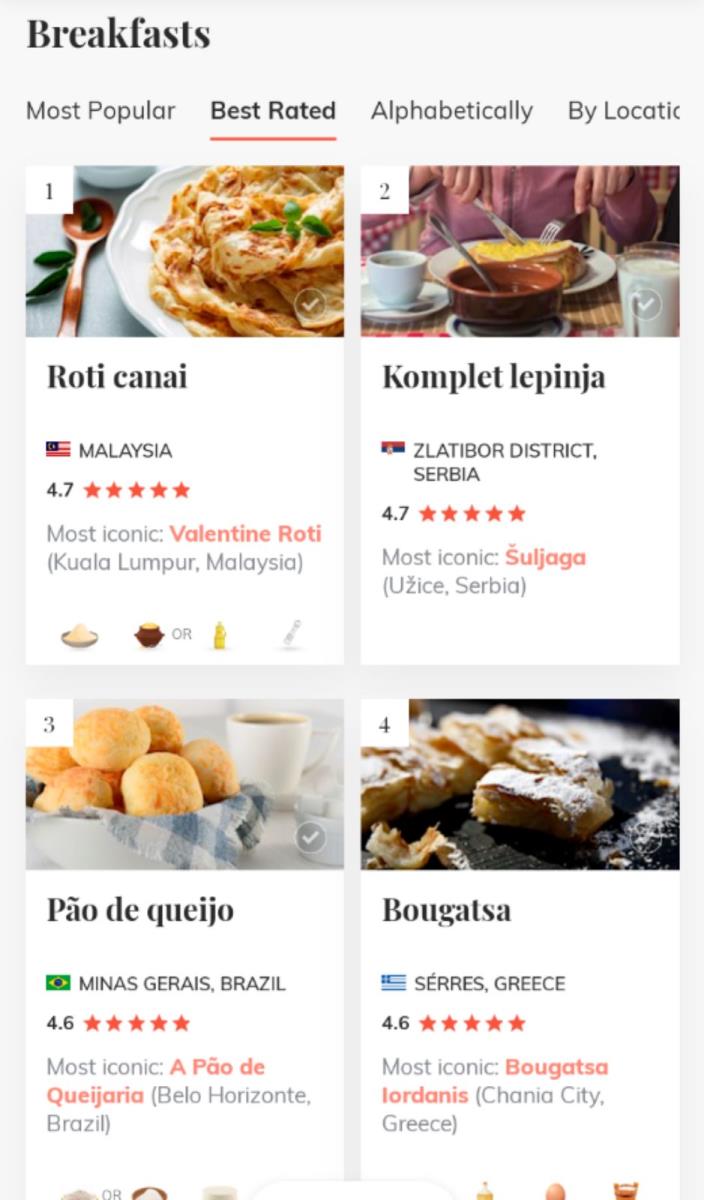This screenshot has height=1200, width=704.
Task: Open the Valentine Roti restaurant link
Action: (x=245, y=534)
